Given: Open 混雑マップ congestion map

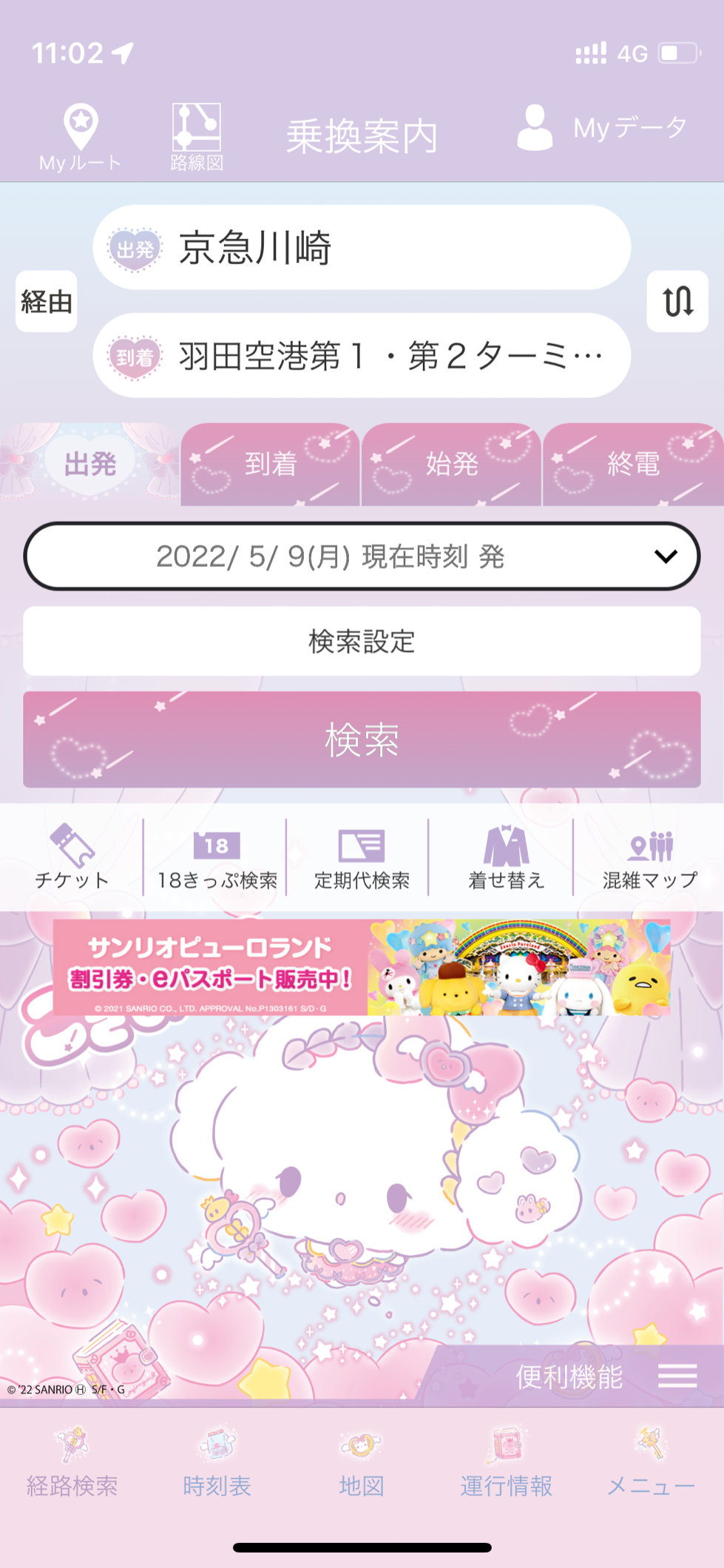Looking at the screenshot, I should 650,857.
